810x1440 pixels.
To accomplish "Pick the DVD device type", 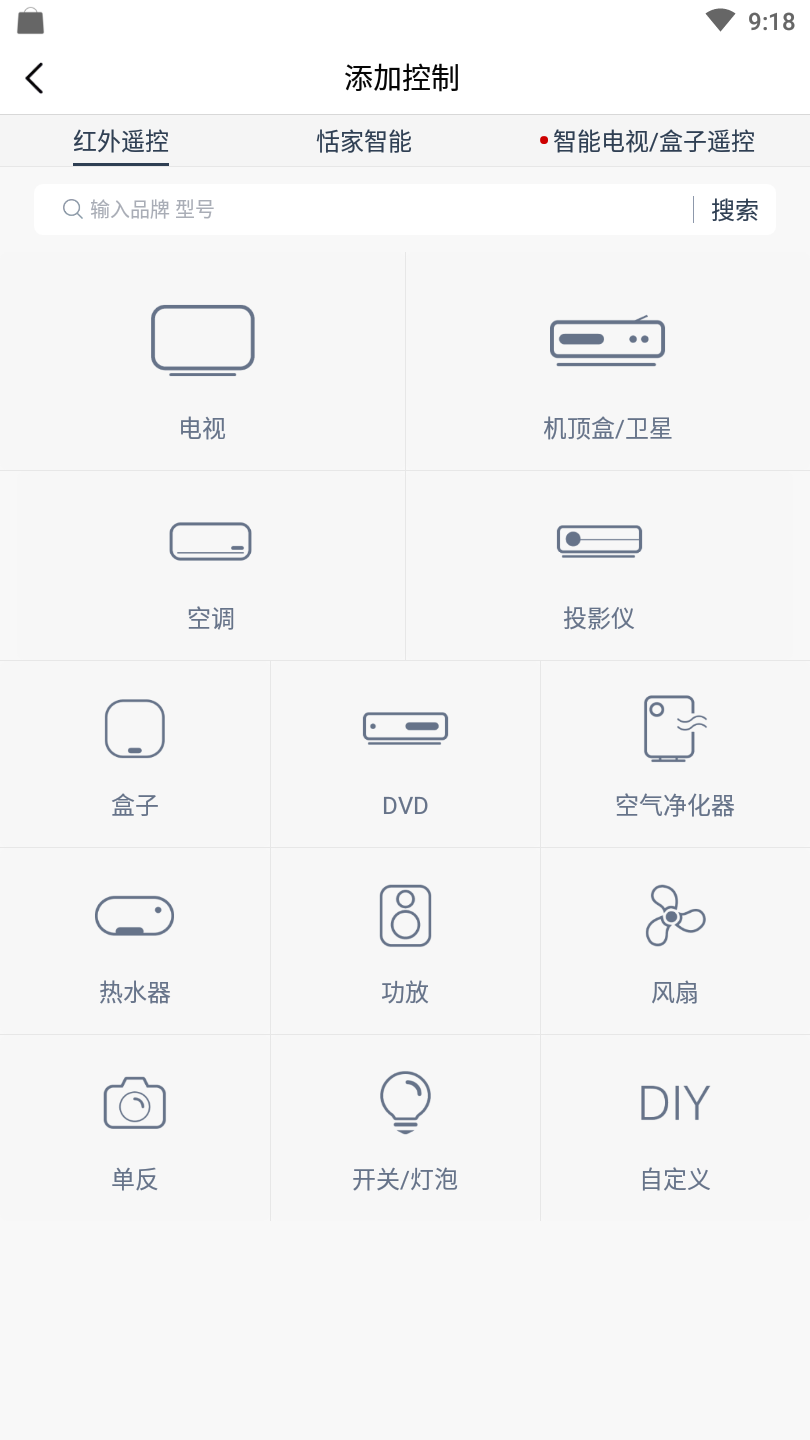I will pyautogui.click(x=405, y=754).
